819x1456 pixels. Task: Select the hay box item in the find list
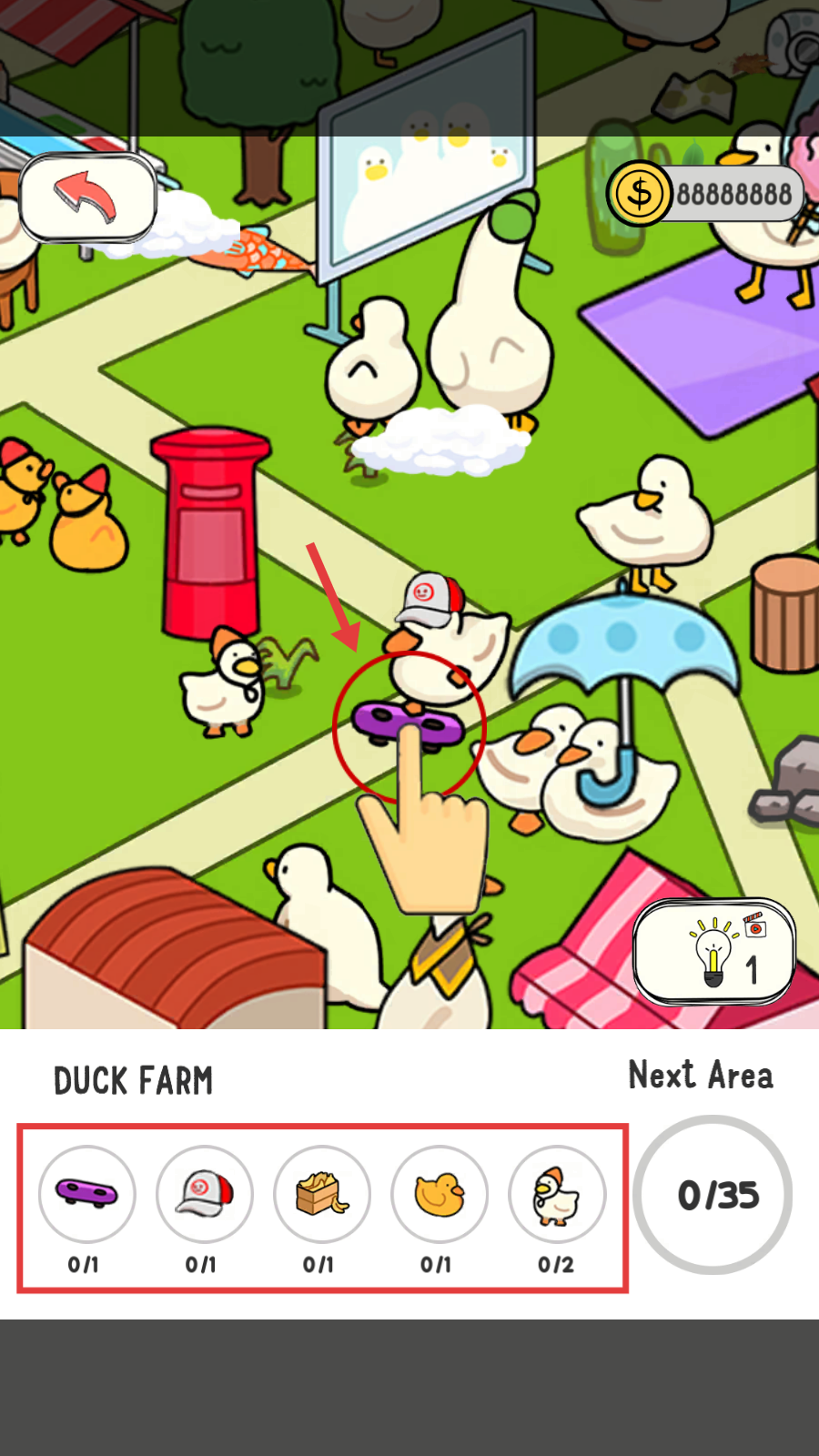322,1193
